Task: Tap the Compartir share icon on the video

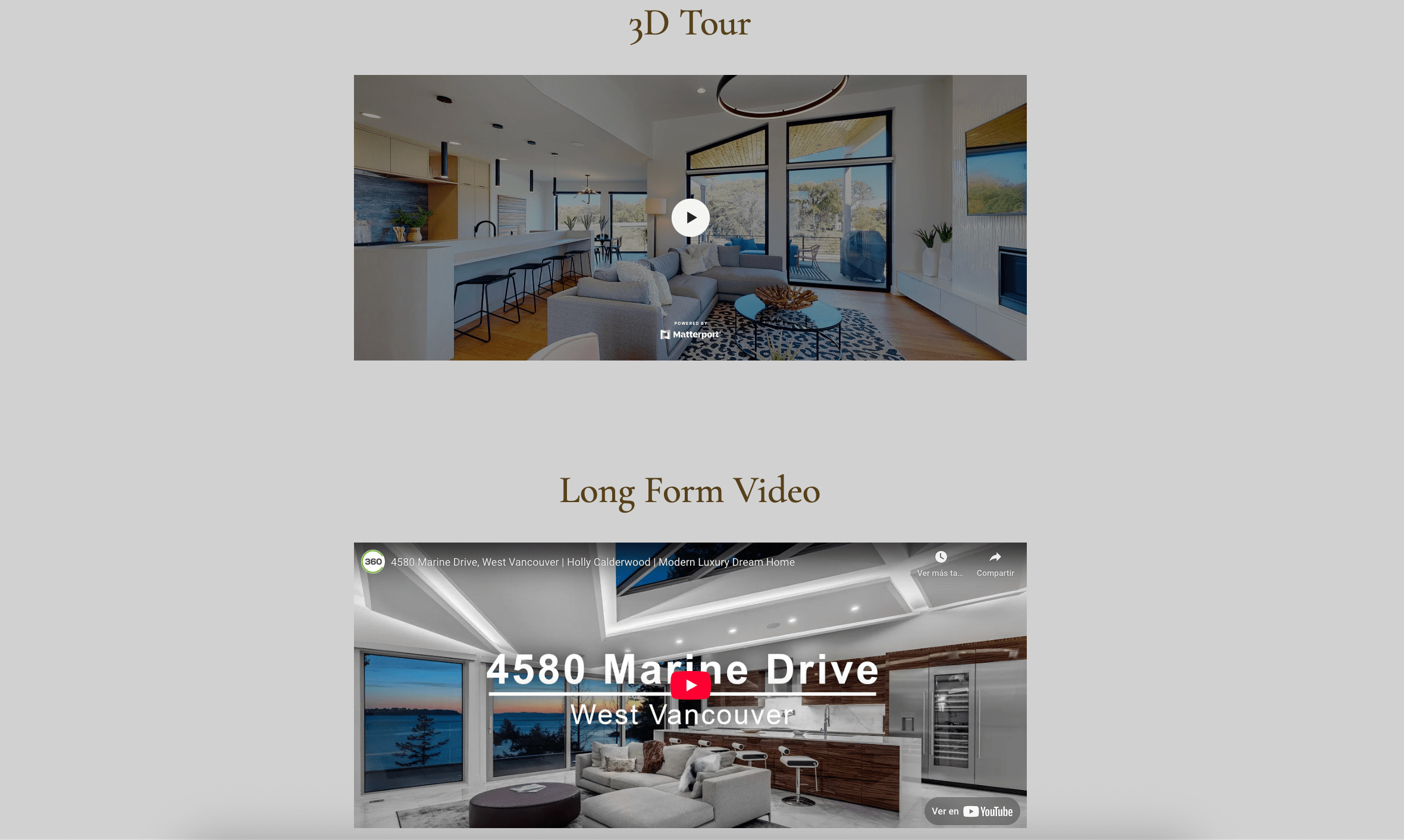Action: (995, 558)
